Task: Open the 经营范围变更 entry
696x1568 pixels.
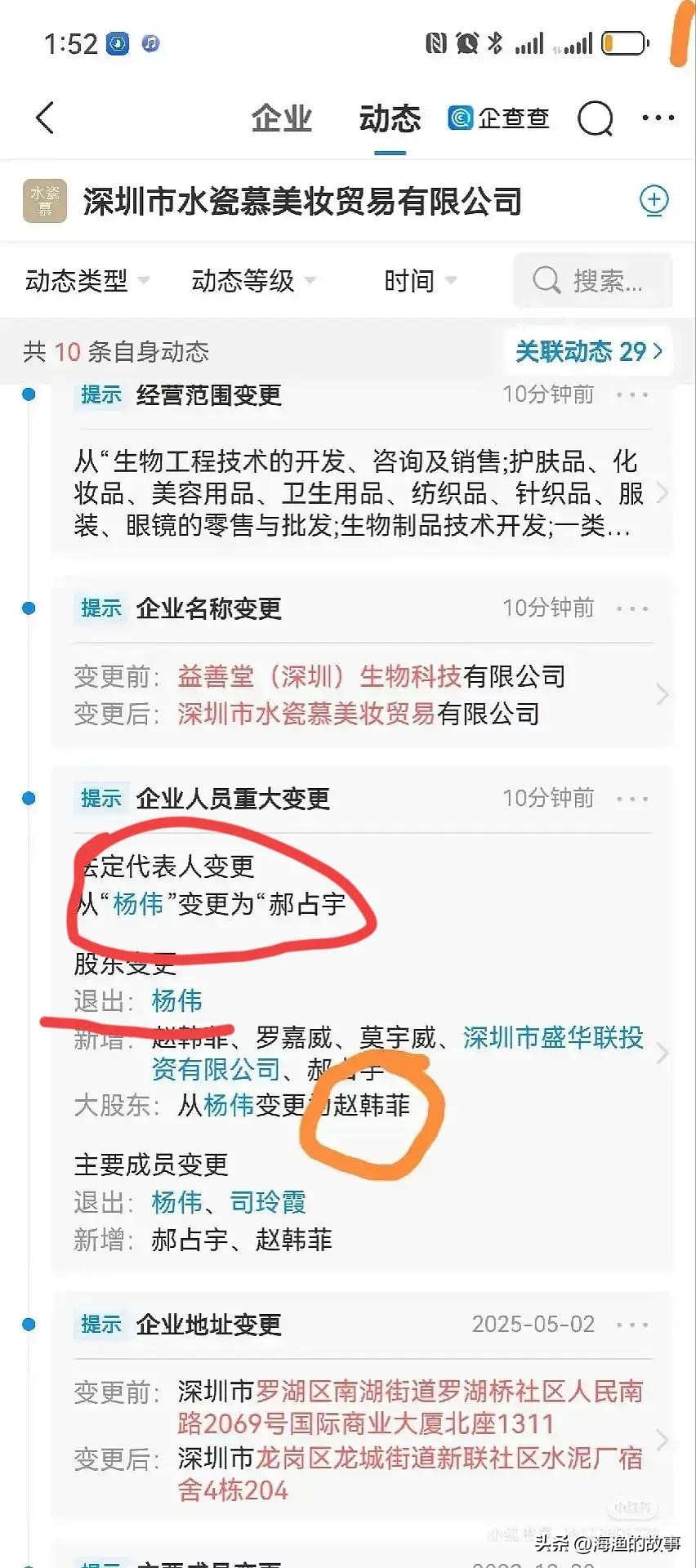Action: click(x=359, y=493)
